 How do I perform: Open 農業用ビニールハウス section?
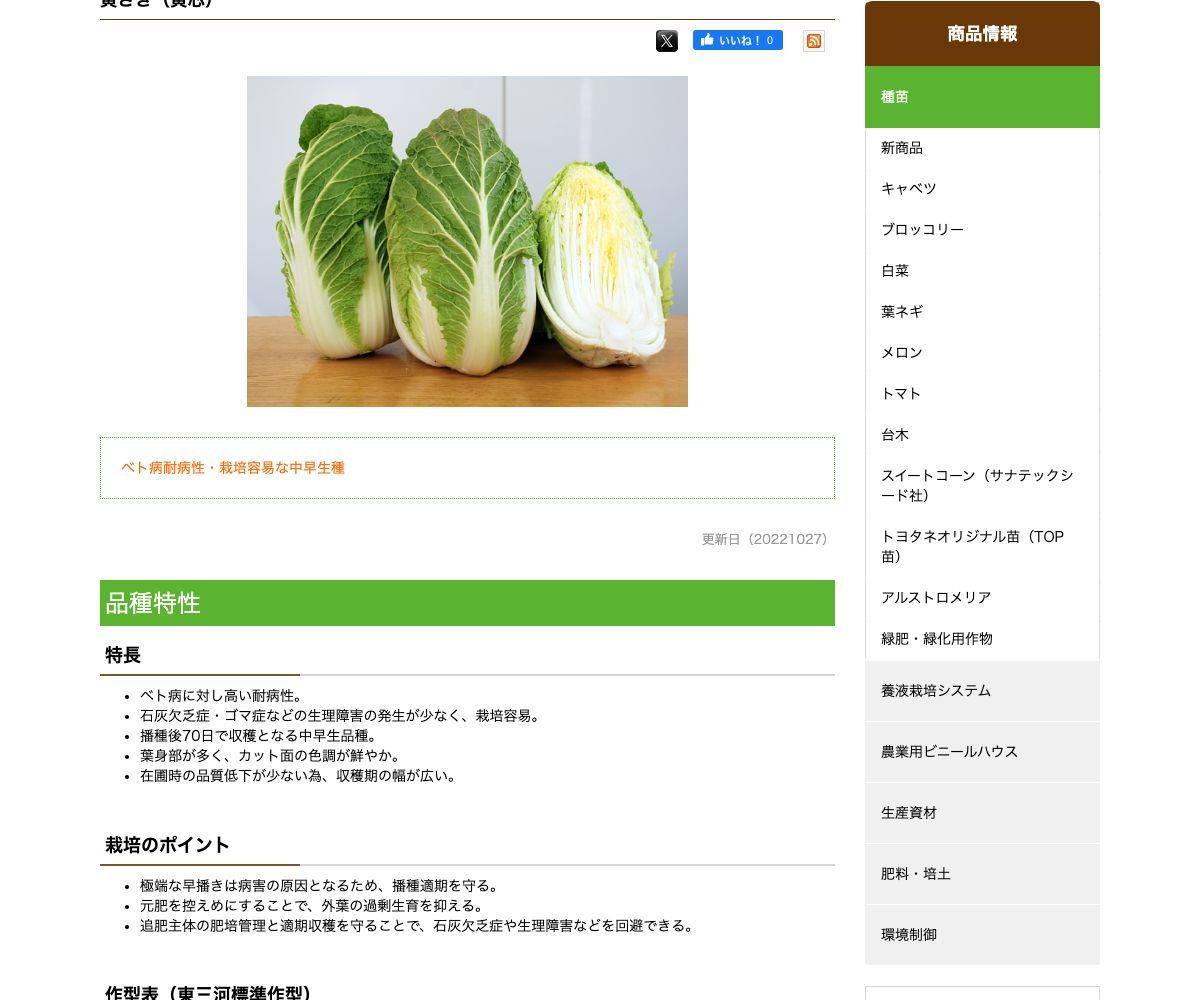pos(949,752)
